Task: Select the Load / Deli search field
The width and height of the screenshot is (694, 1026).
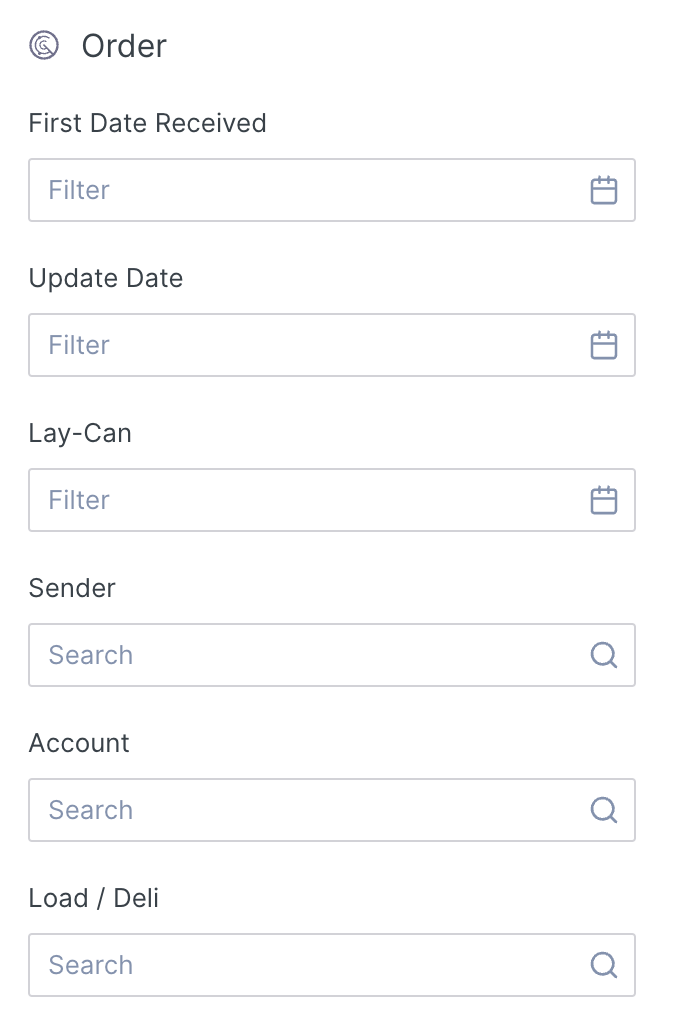Action: click(300, 965)
